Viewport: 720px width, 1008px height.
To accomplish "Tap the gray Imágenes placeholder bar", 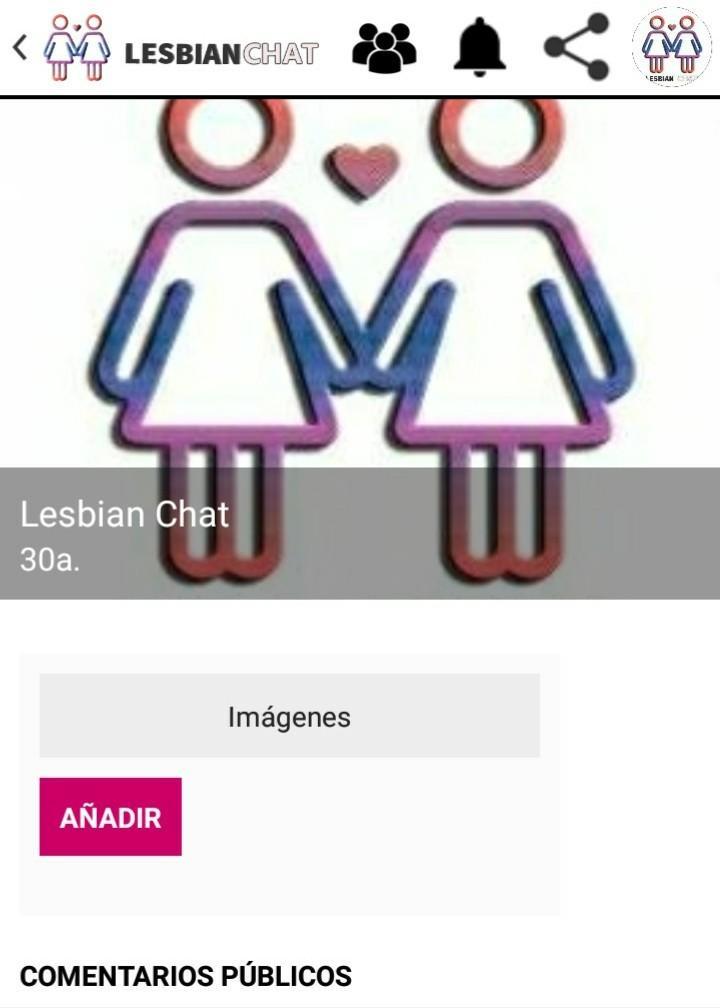I will pos(290,716).
